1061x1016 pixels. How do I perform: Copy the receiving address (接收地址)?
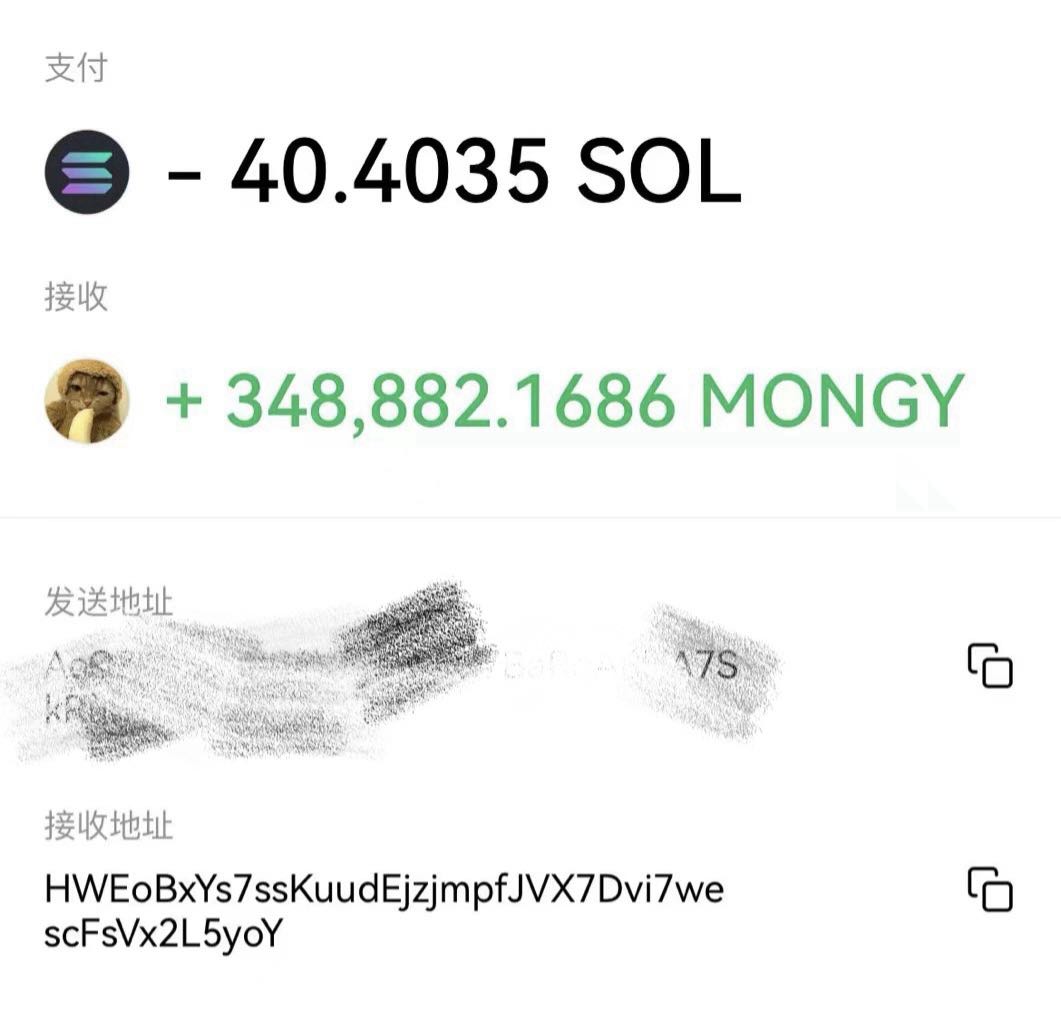pos(989,889)
